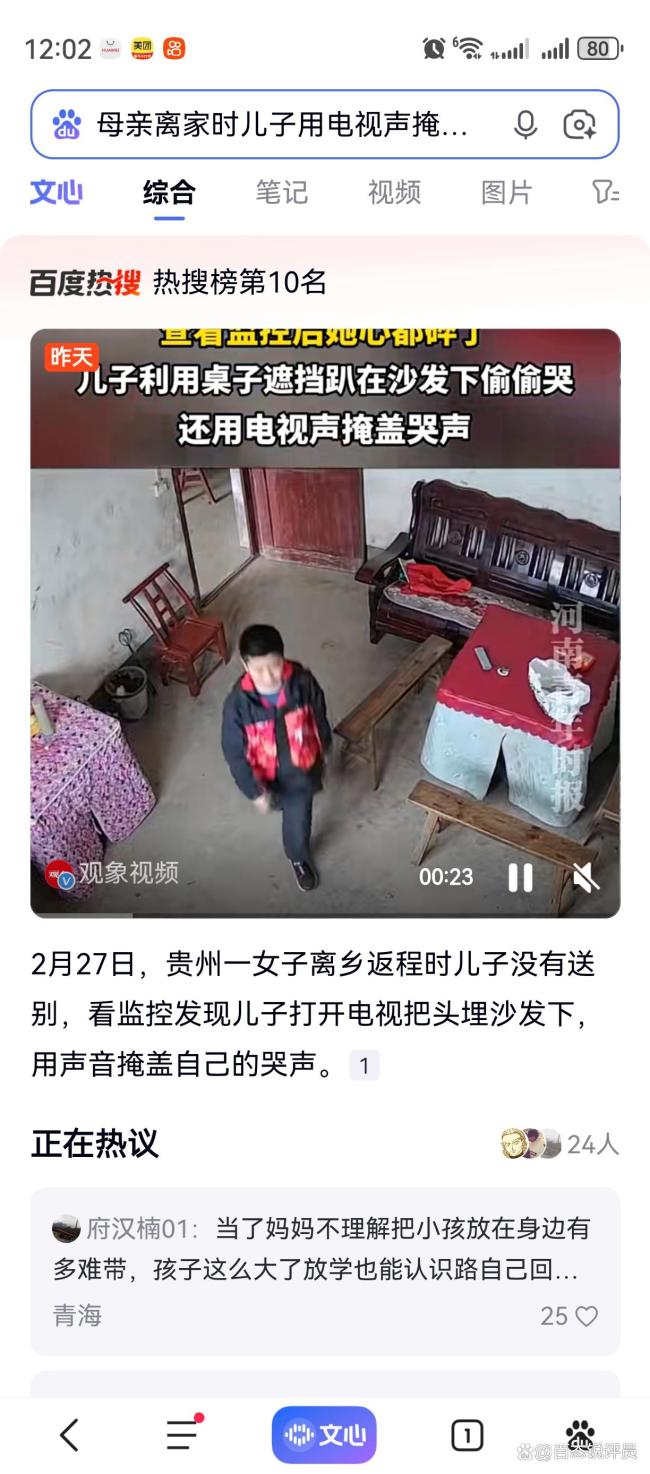Start voice search with the microphone icon
Viewport: 650px width, 1474px height.
click(525, 125)
